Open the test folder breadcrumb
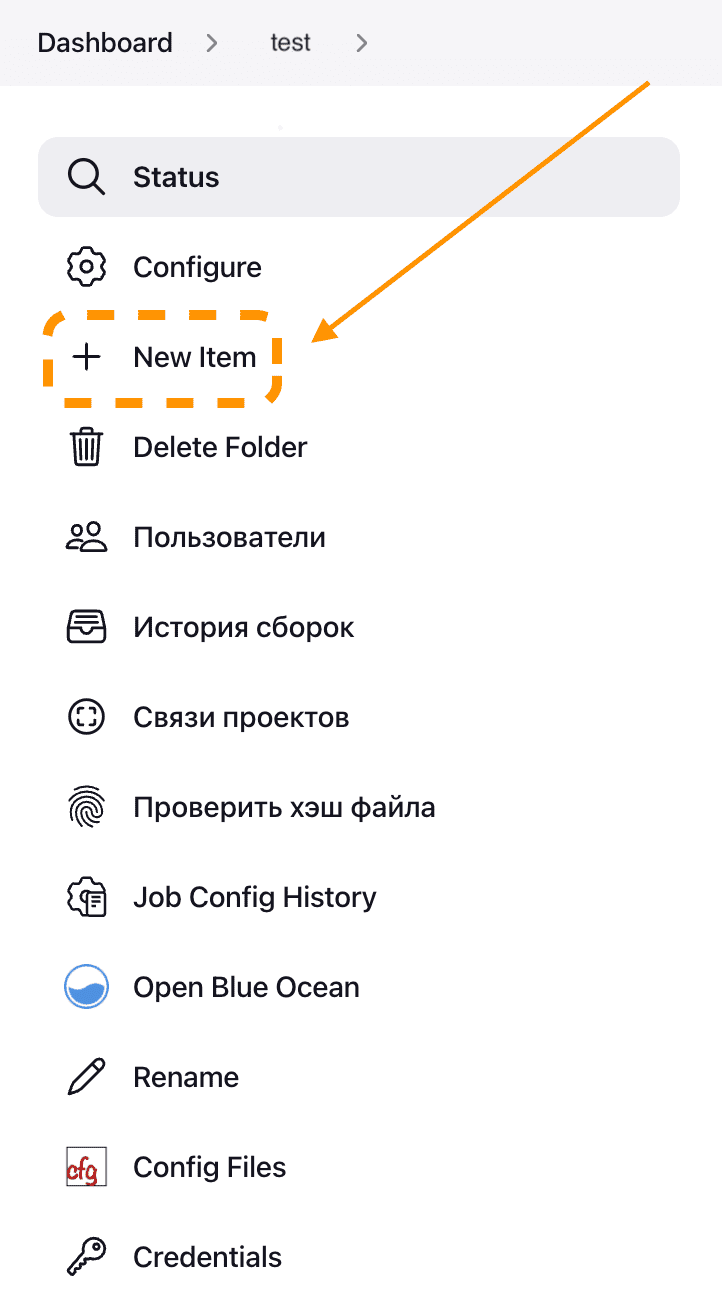 [290, 43]
